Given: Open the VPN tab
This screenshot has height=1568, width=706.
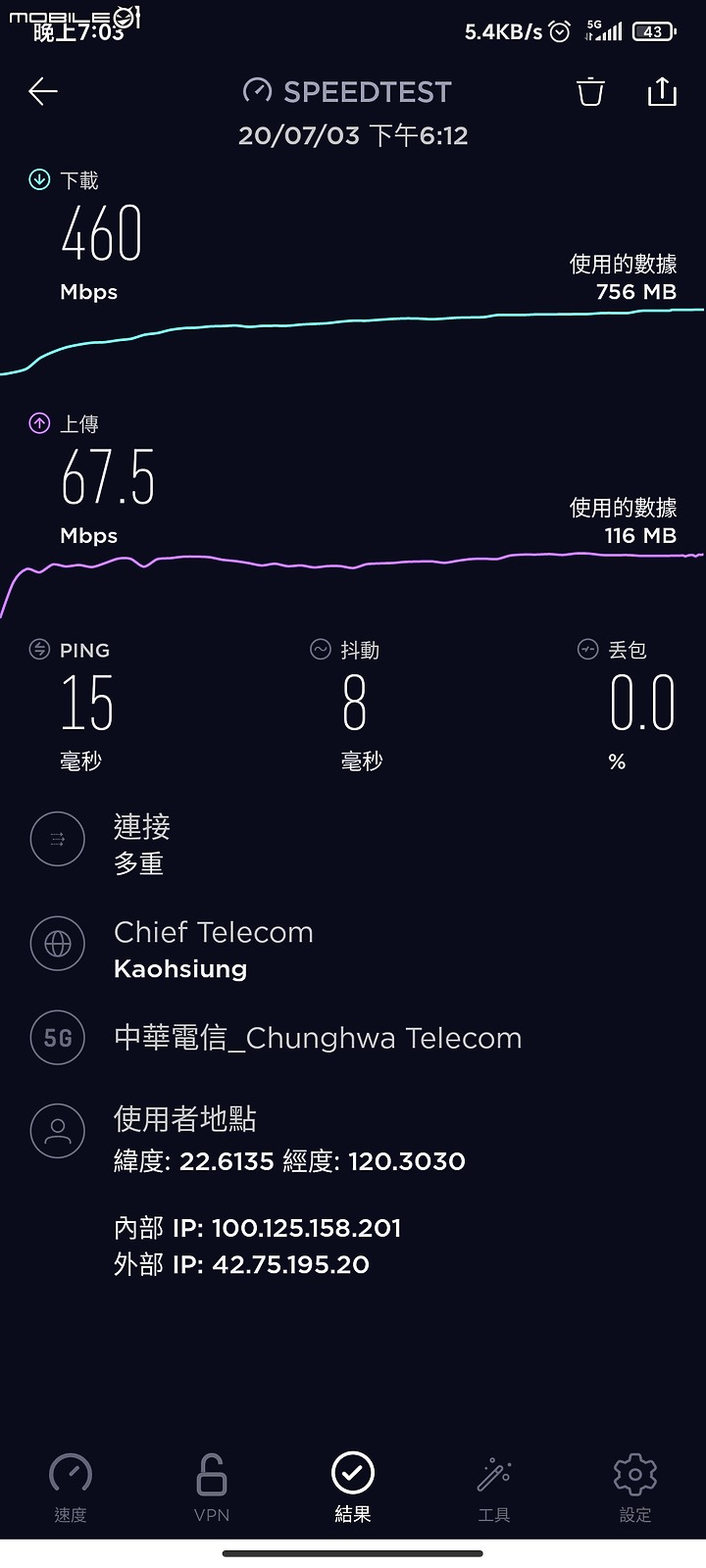Looking at the screenshot, I should (212, 1488).
